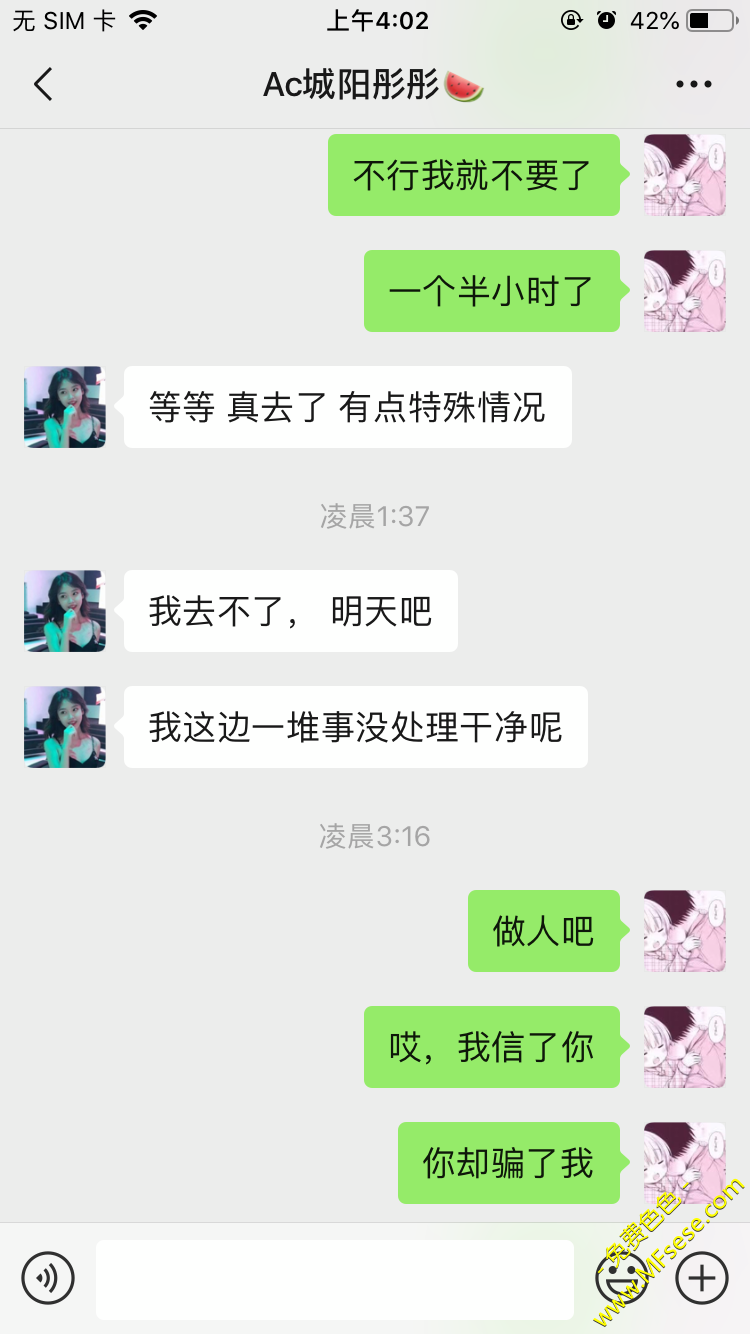This screenshot has width=750, height=1334.
Task: Focus the message text field
Action: [334, 1279]
